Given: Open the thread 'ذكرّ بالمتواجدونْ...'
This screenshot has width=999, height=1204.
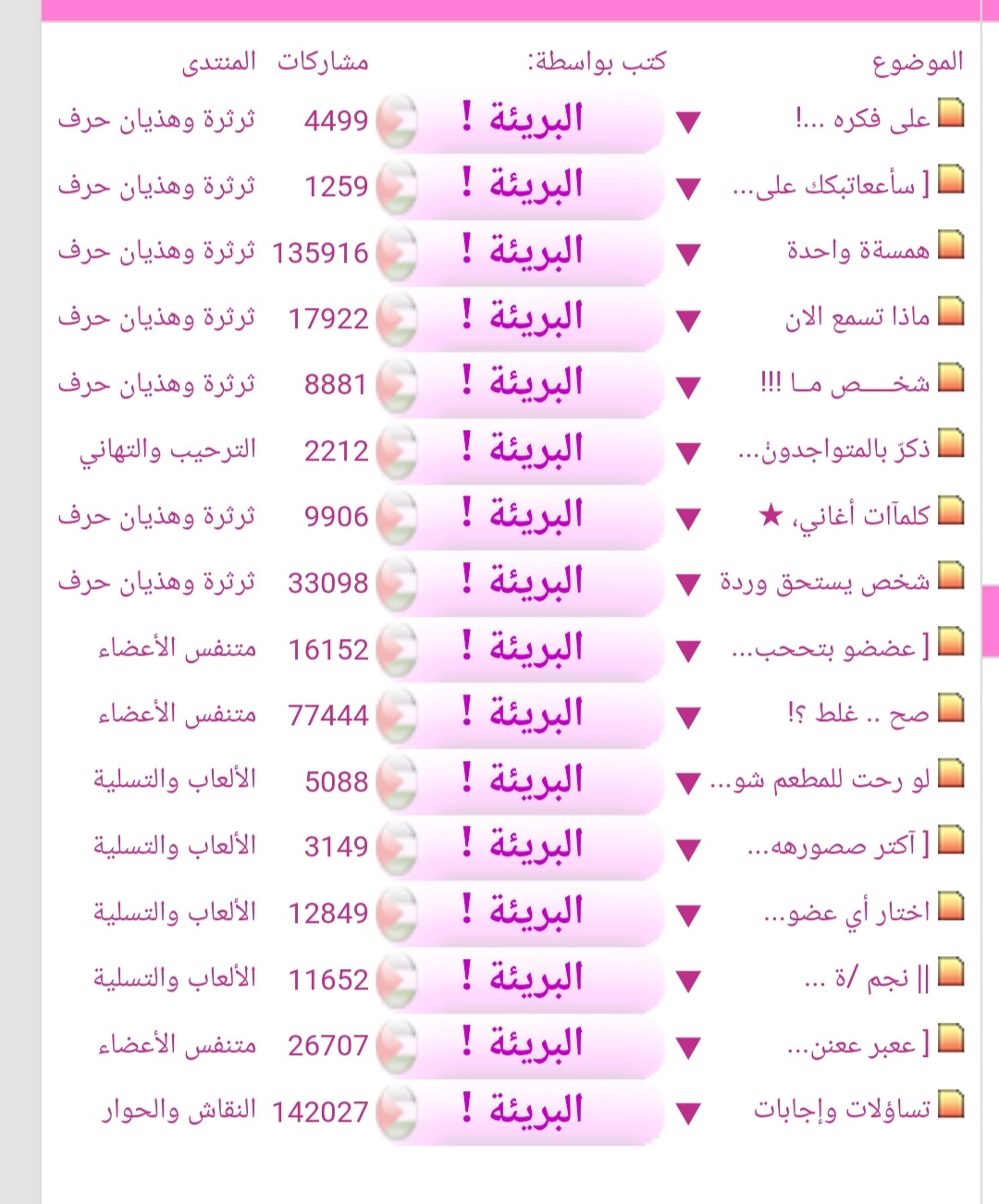Looking at the screenshot, I should (833, 450).
